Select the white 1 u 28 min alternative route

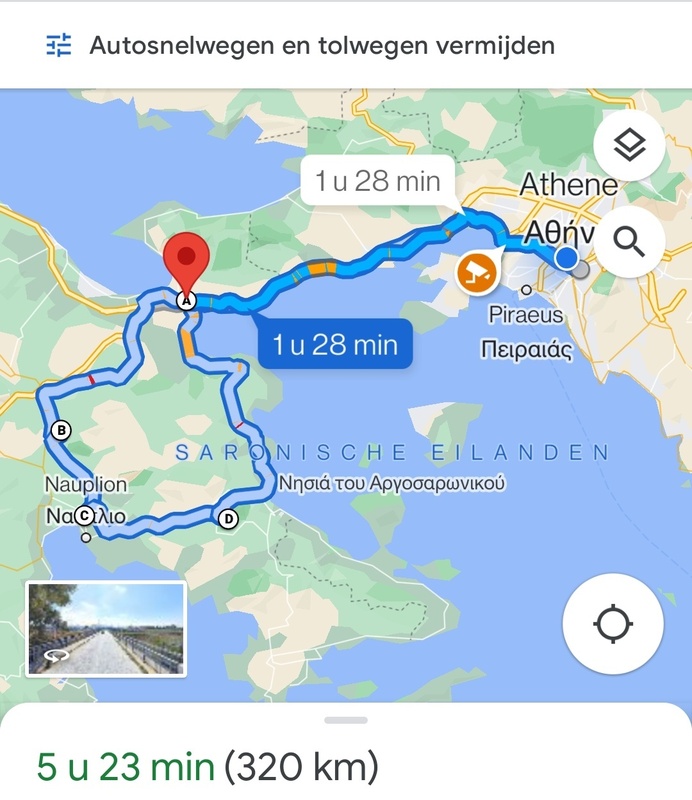377,181
